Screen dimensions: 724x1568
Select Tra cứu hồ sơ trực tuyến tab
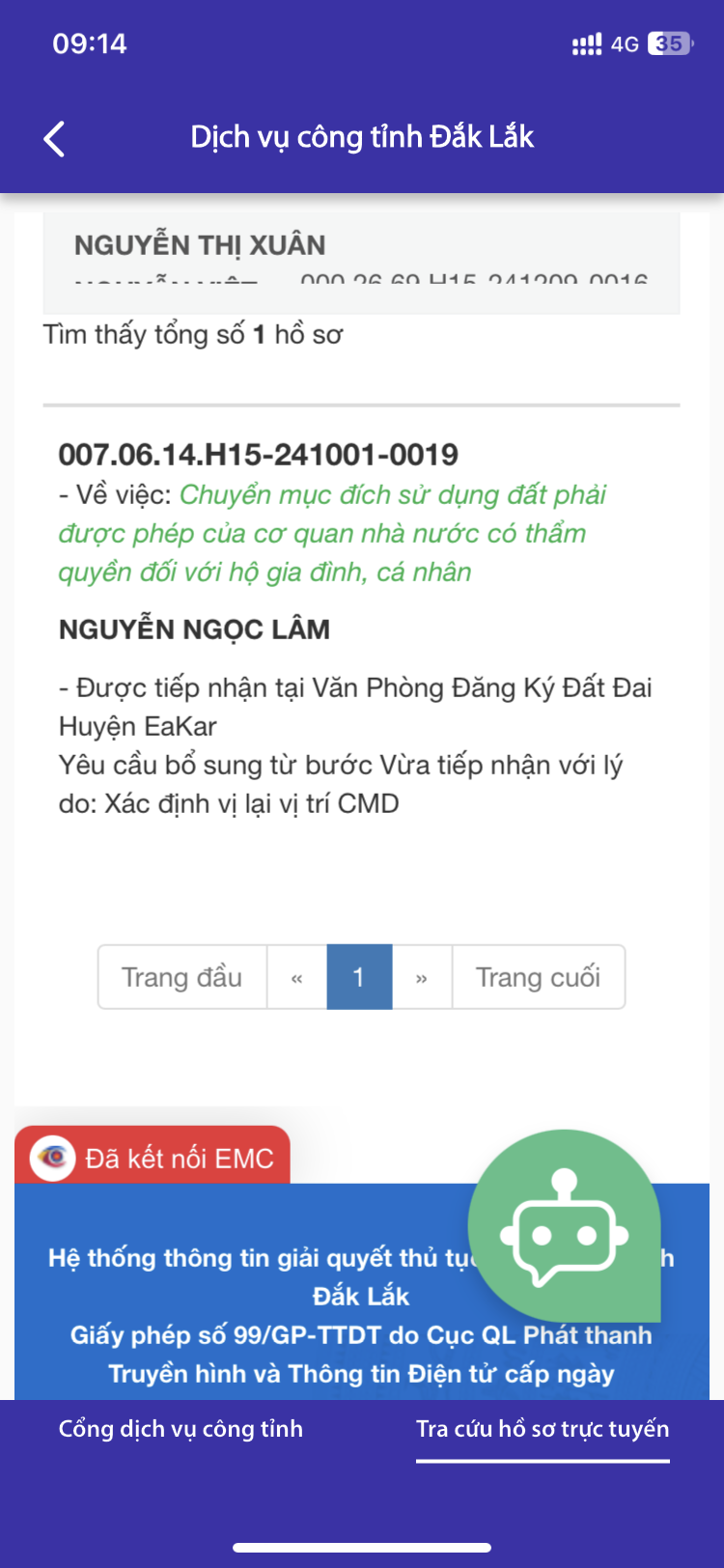(543, 1429)
